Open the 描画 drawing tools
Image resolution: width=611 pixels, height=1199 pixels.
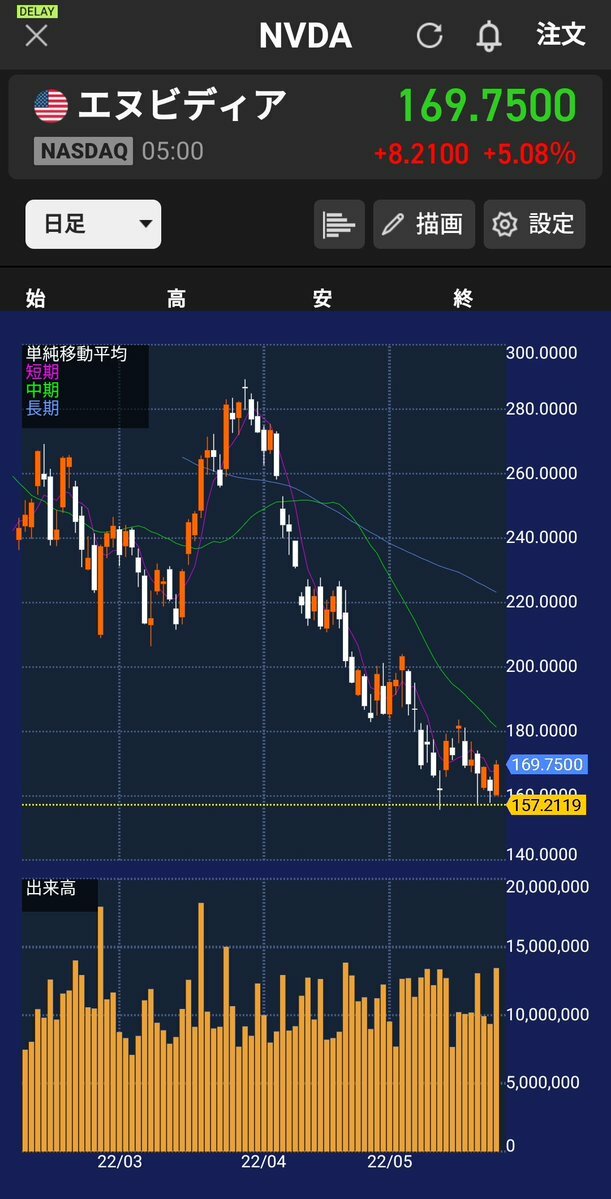424,224
